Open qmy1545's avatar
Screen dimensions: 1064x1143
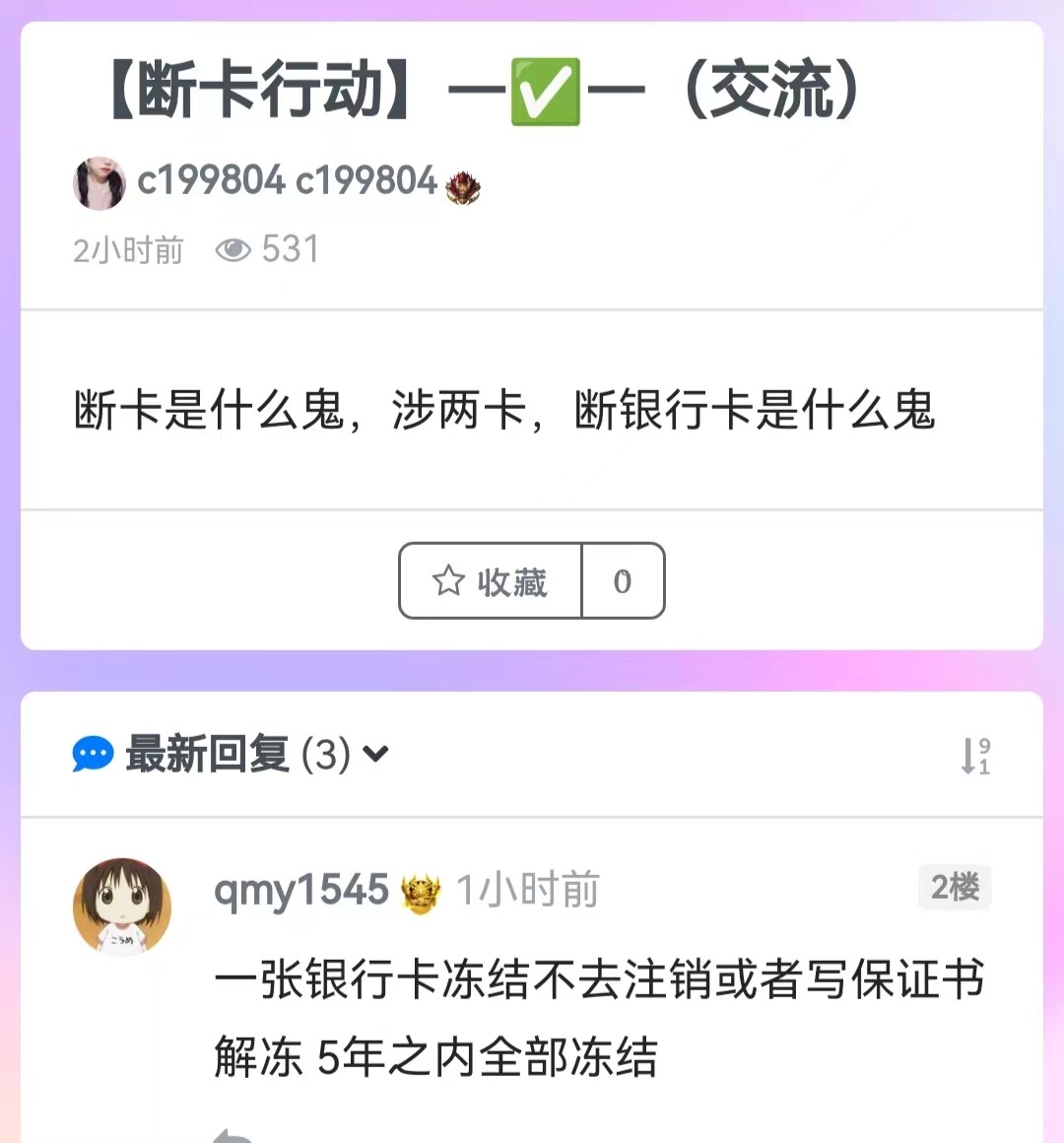[x=122, y=907]
